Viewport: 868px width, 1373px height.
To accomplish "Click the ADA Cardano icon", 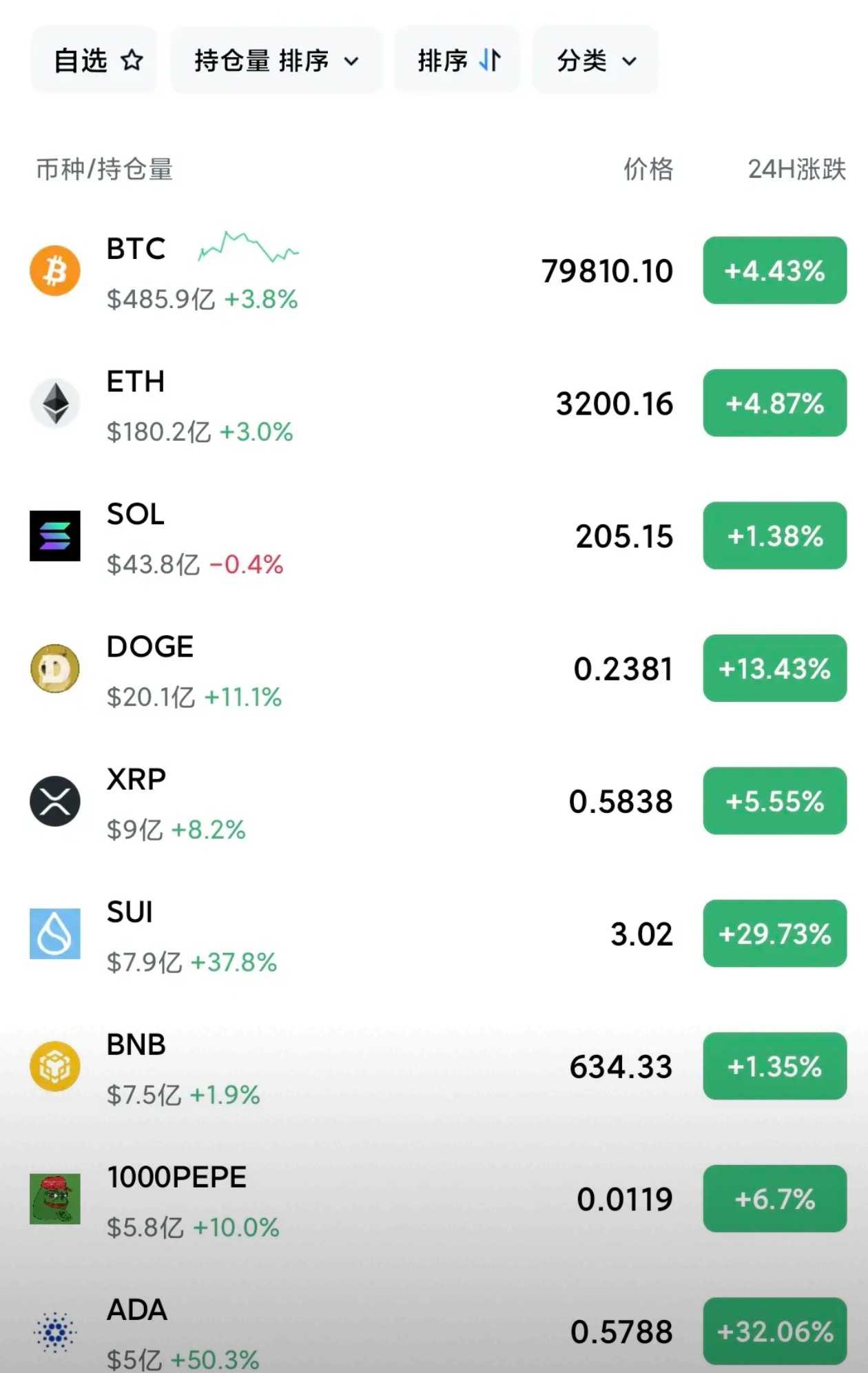I will 54,1332.
